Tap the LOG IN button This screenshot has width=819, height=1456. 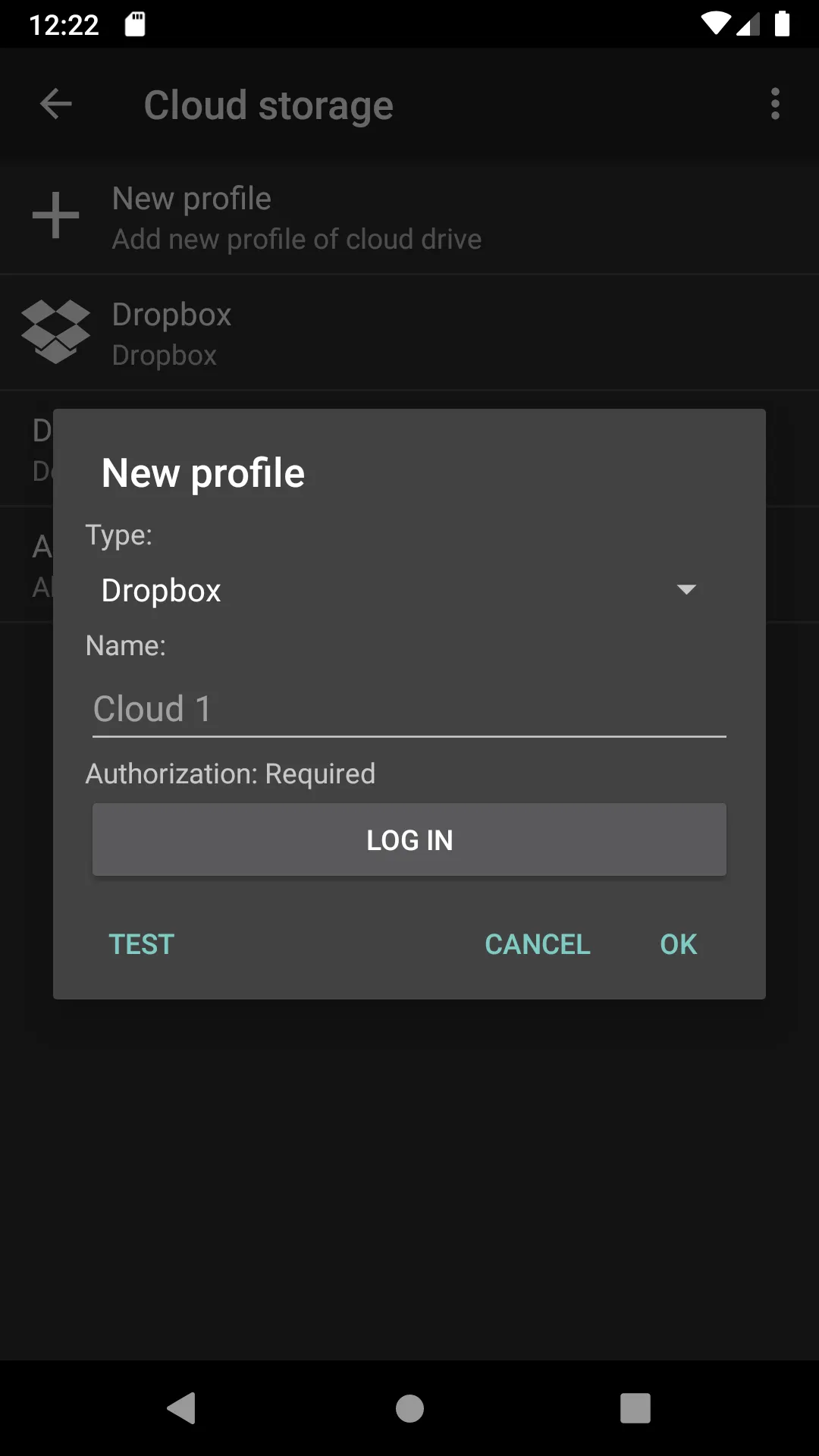[409, 839]
